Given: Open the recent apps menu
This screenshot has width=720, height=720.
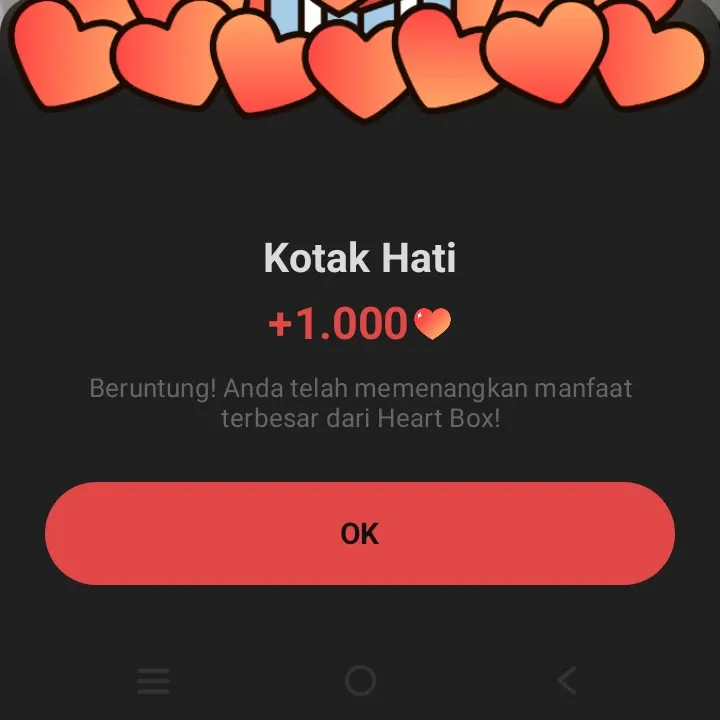Looking at the screenshot, I should [153, 682].
